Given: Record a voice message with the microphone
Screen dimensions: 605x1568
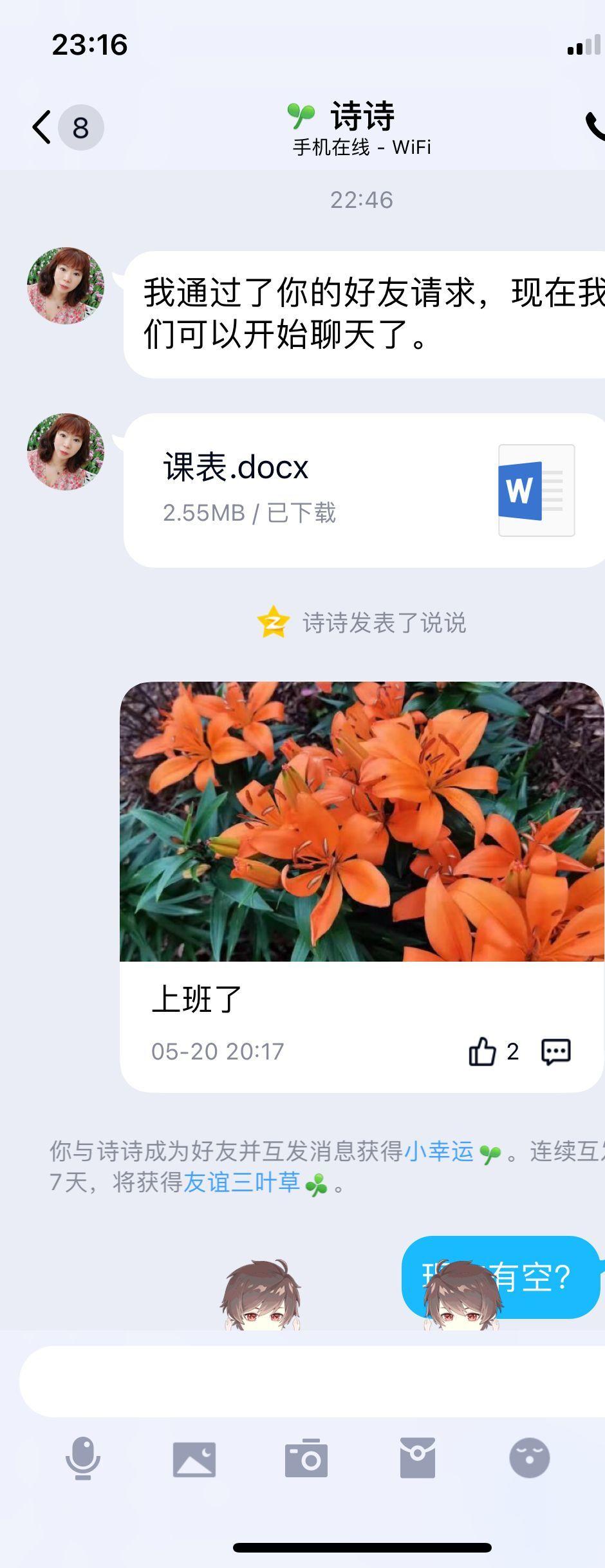Looking at the screenshot, I should (x=83, y=1458).
